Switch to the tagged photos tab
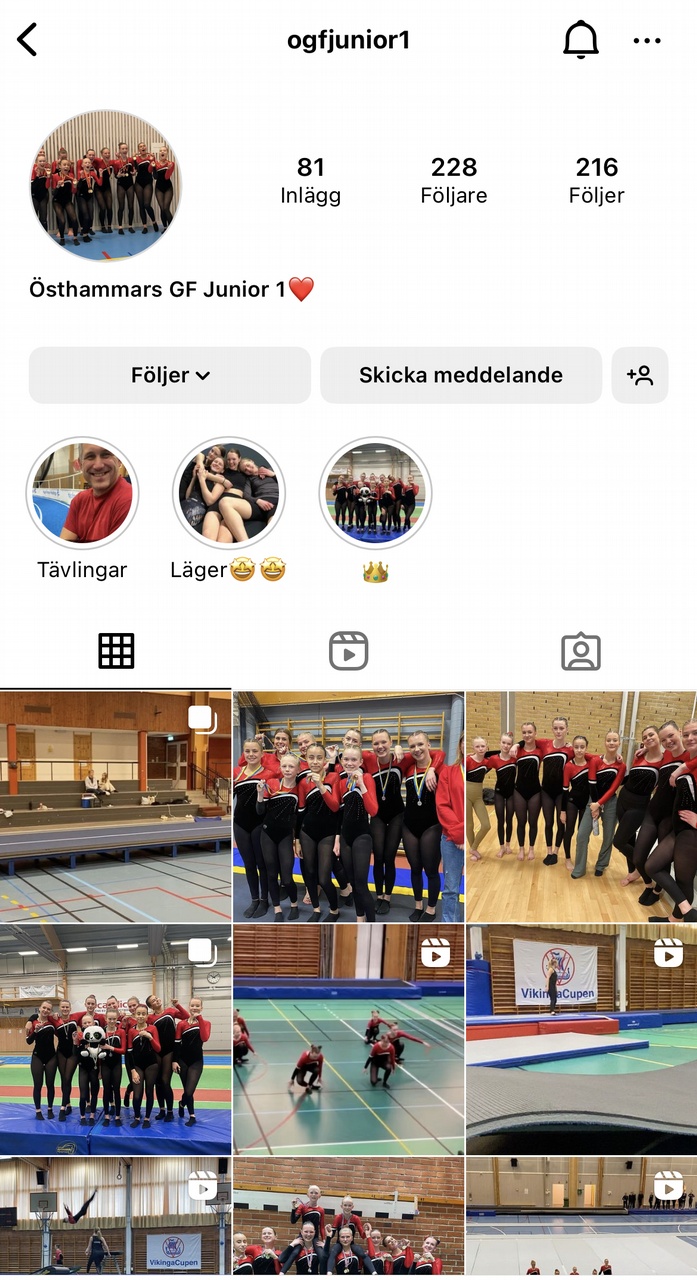The width and height of the screenshot is (697, 1280). point(580,651)
